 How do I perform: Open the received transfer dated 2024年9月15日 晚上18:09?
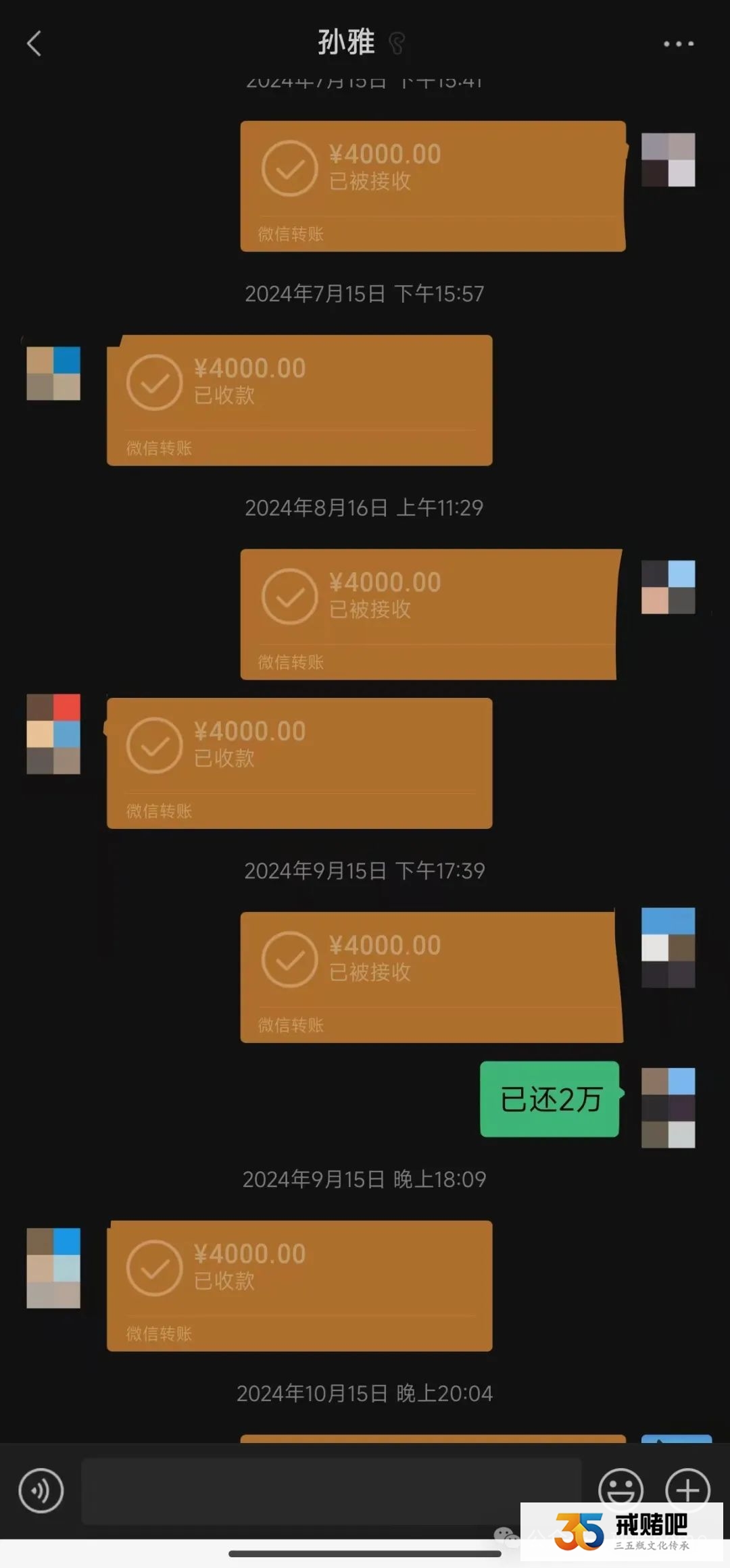[x=299, y=1286]
